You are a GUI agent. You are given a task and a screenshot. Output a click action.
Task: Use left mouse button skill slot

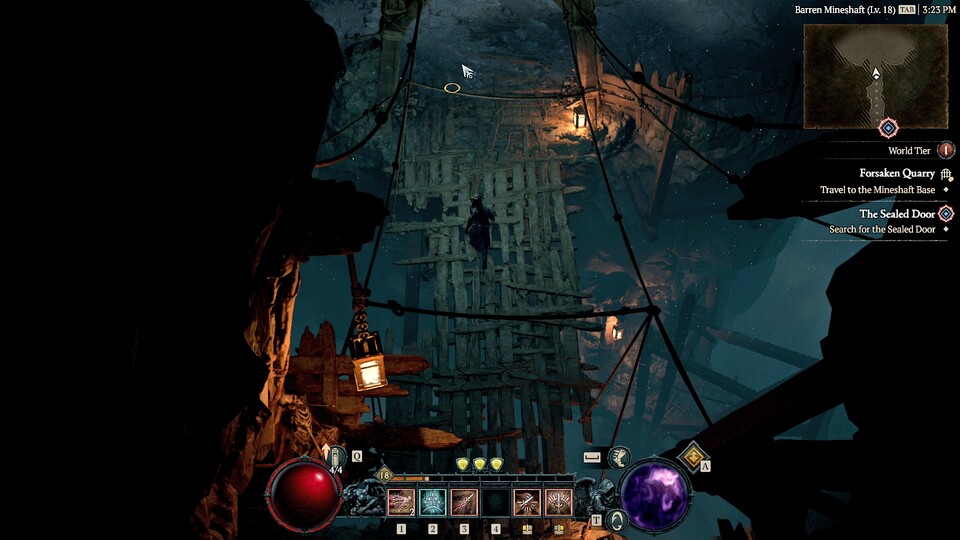pos(527,501)
